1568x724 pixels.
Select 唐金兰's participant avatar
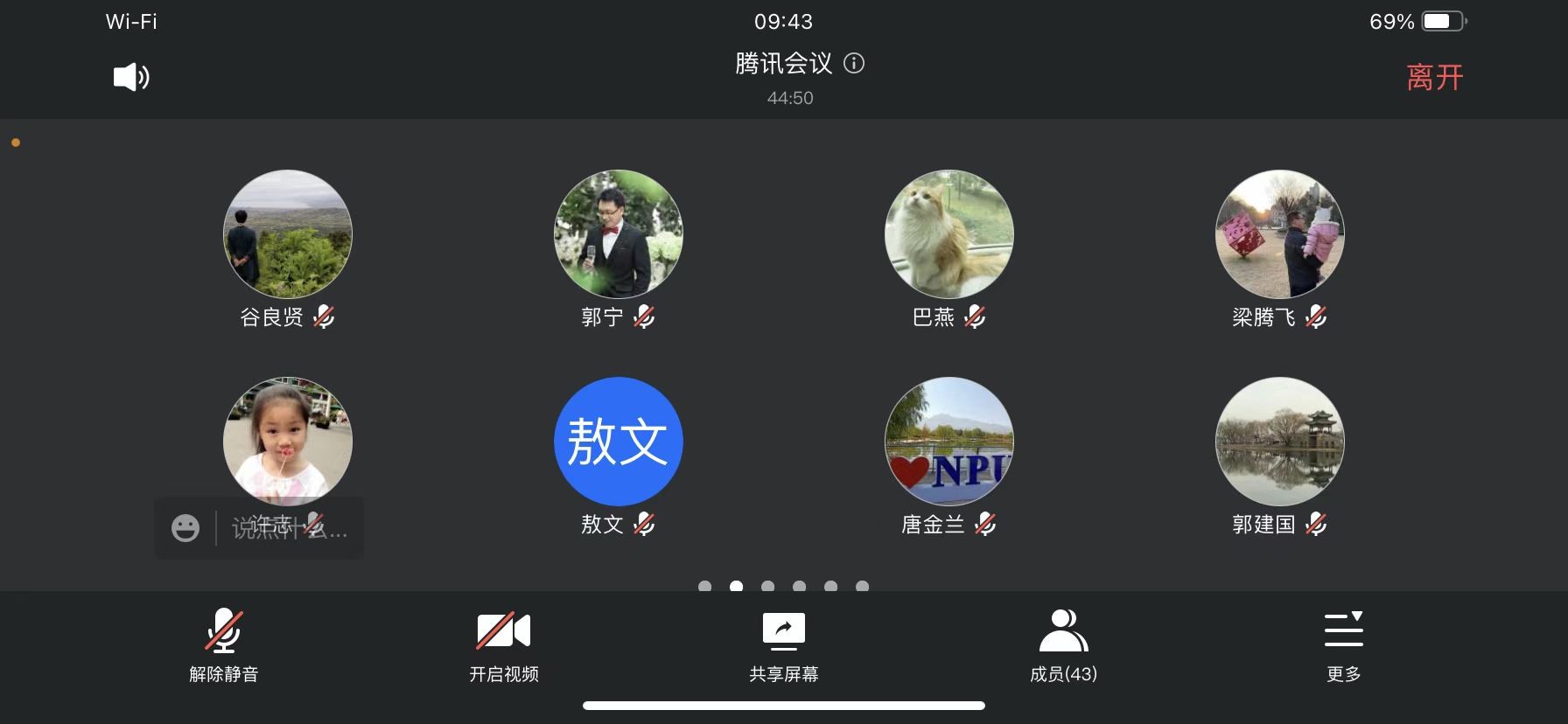click(949, 442)
